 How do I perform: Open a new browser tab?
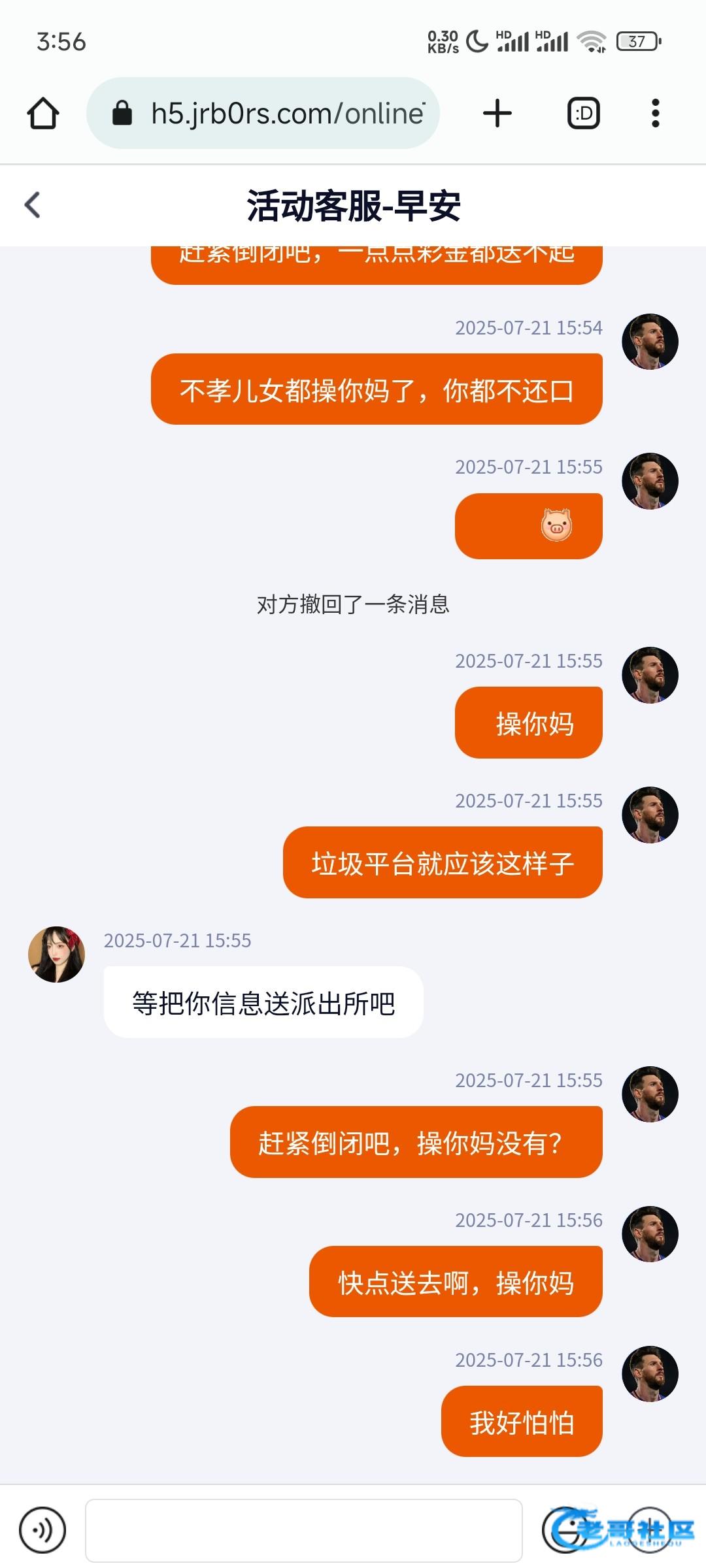click(x=497, y=114)
